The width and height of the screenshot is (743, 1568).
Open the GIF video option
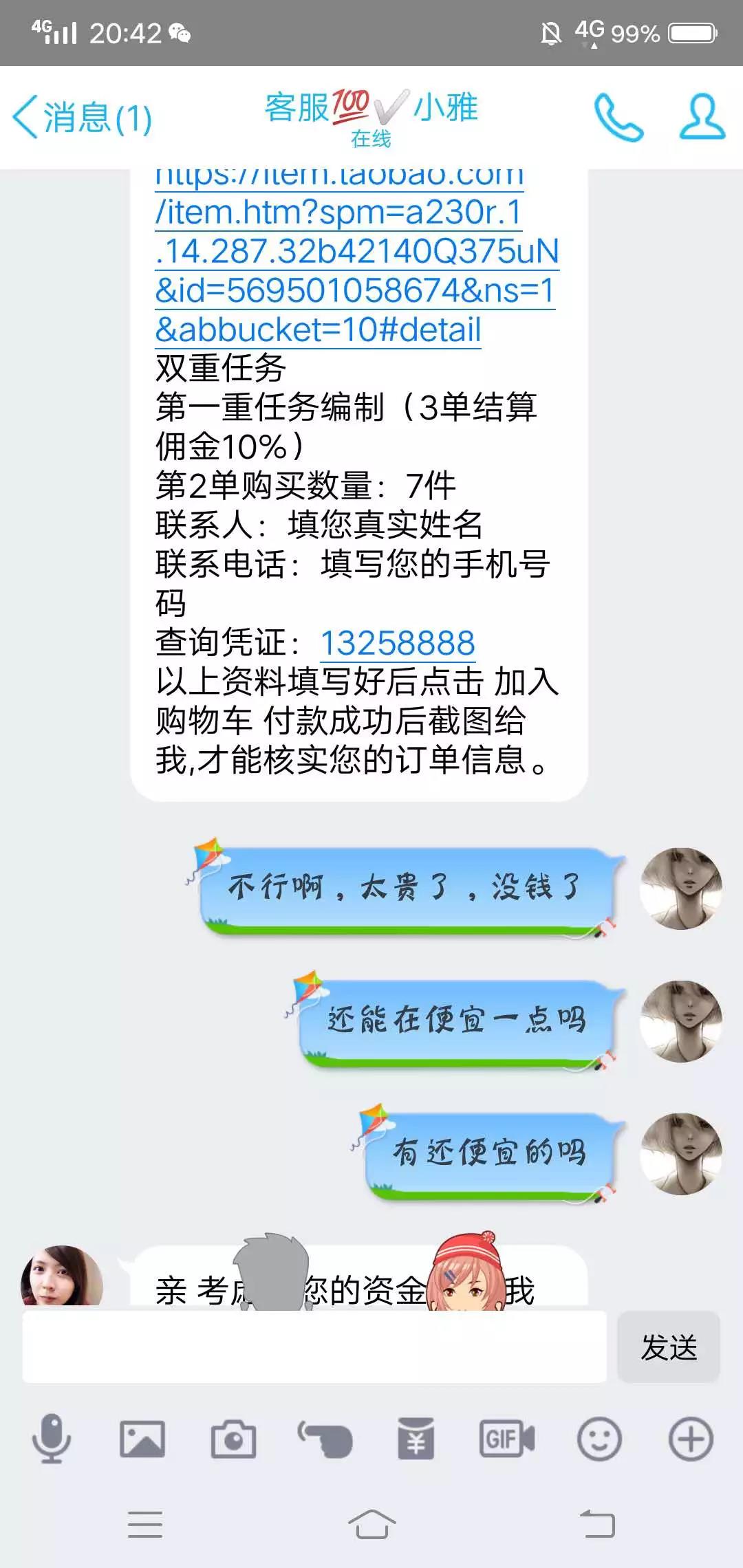click(x=507, y=1439)
